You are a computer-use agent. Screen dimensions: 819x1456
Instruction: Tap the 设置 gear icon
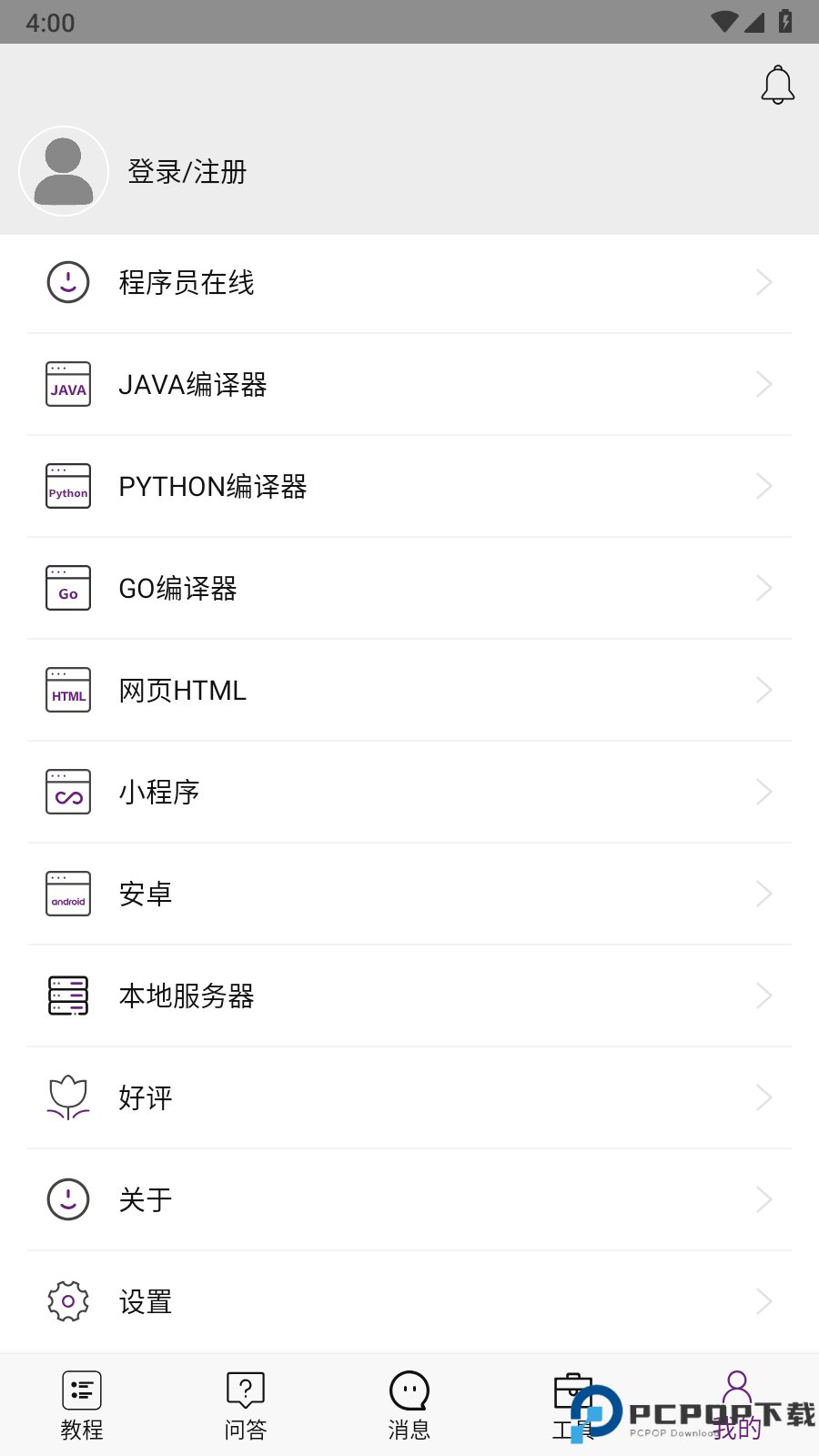[x=67, y=1301]
